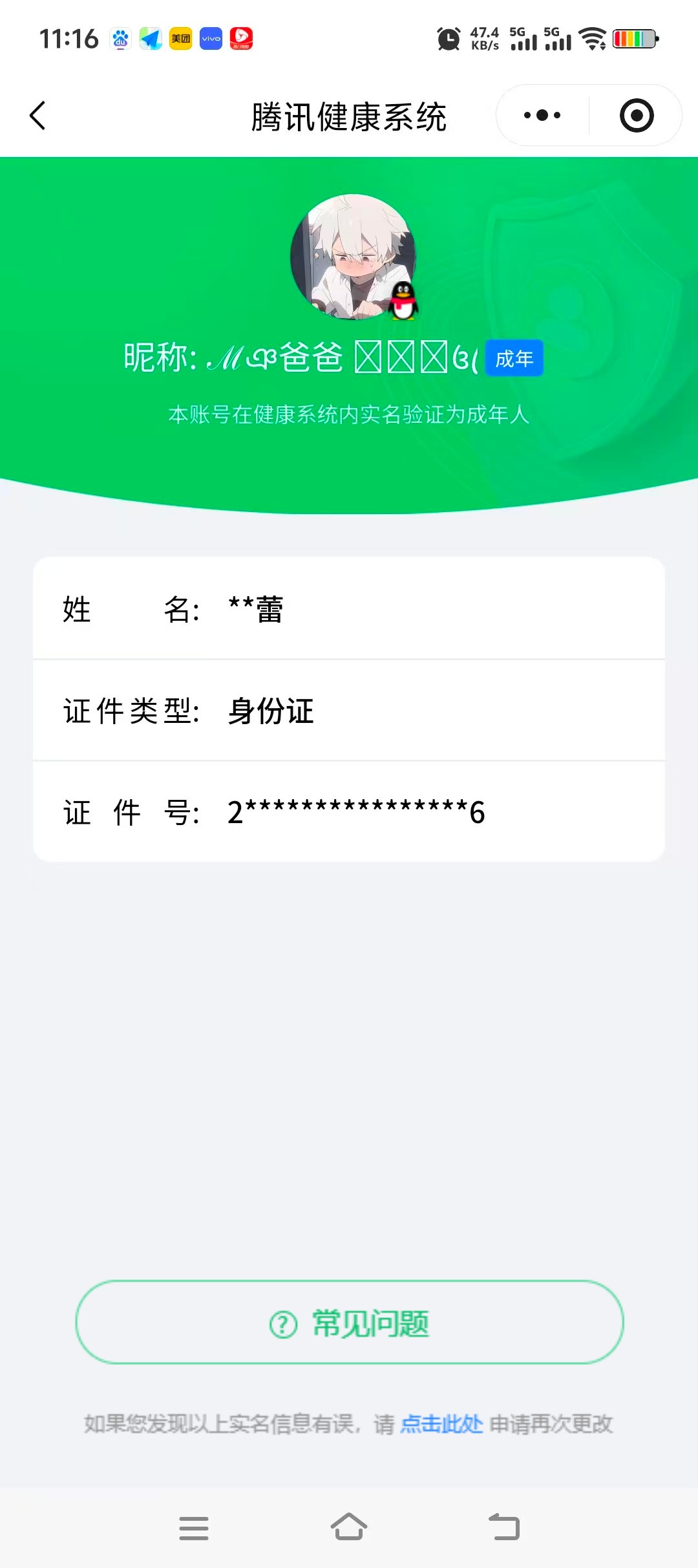Close the mini program via the circle icon
This screenshot has height=1568, width=698.
636,116
